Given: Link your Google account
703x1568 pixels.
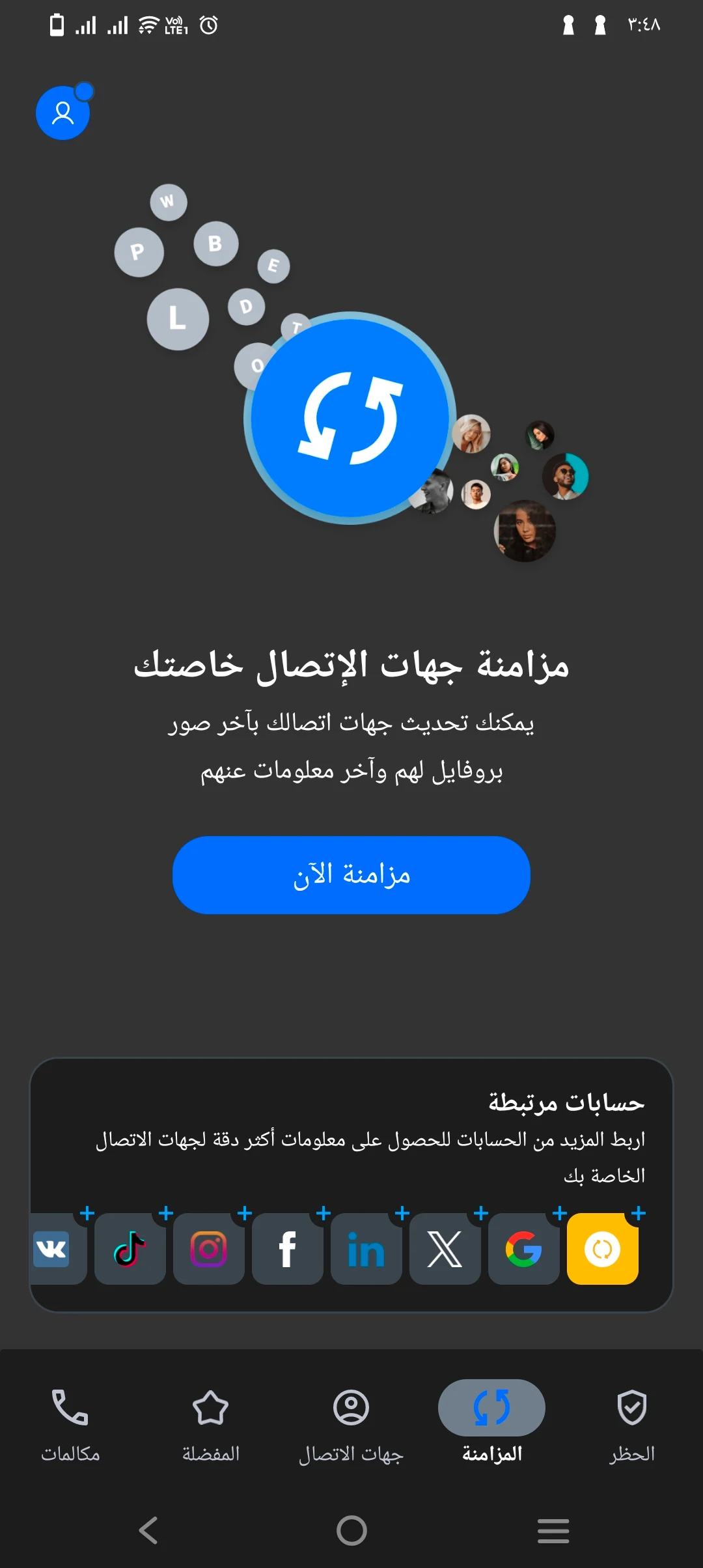Looking at the screenshot, I should tap(524, 1248).
